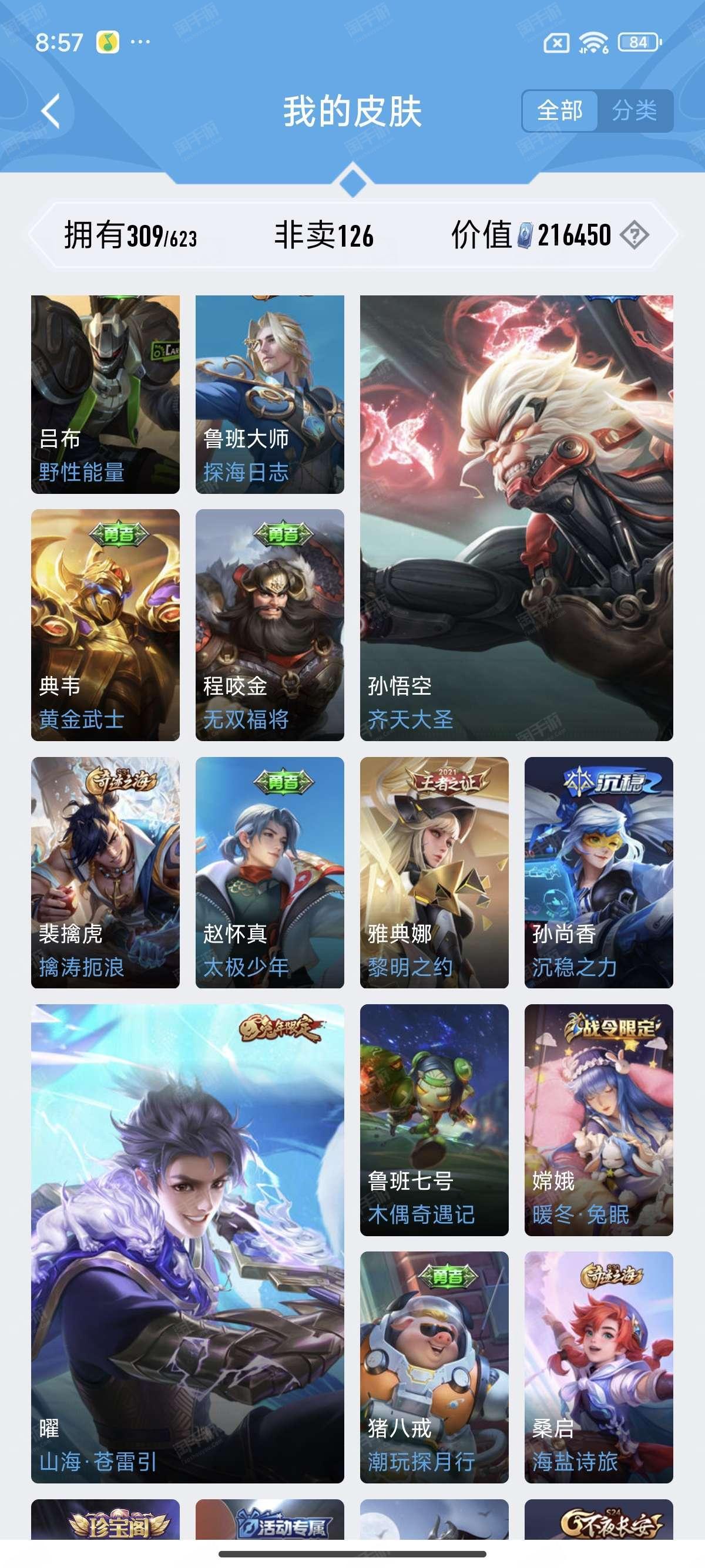This screenshot has height=1568, width=705.
Task: Open 程咬金 无双福将 skin card
Action: pyautogui.click(x=270, y=624)
